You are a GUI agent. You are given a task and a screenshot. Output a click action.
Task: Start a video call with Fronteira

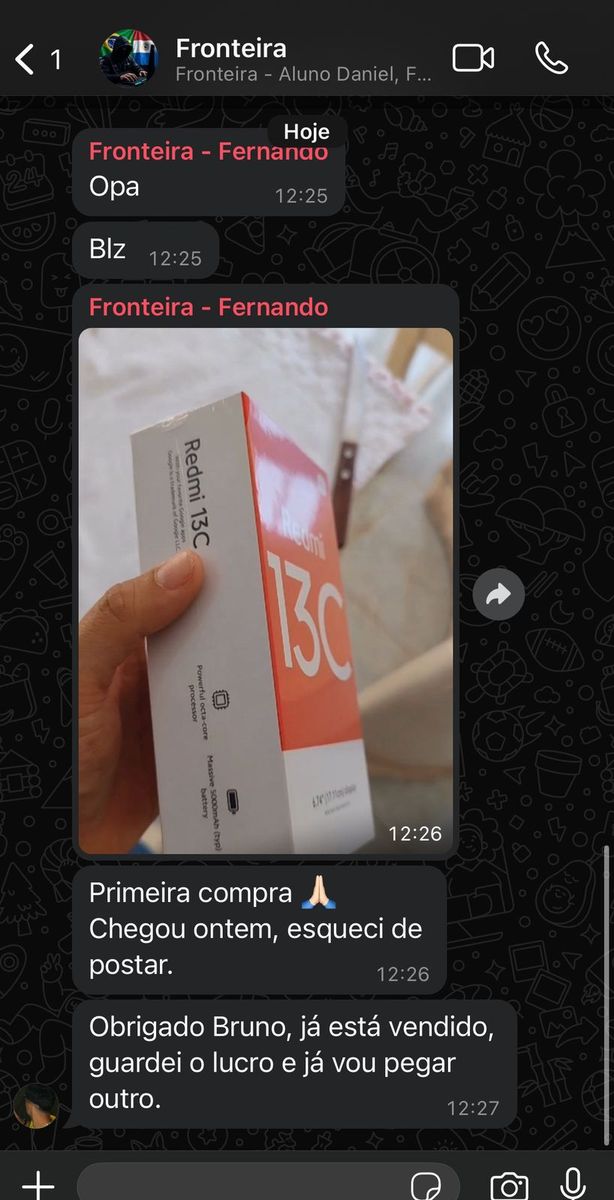pos(473,58)
